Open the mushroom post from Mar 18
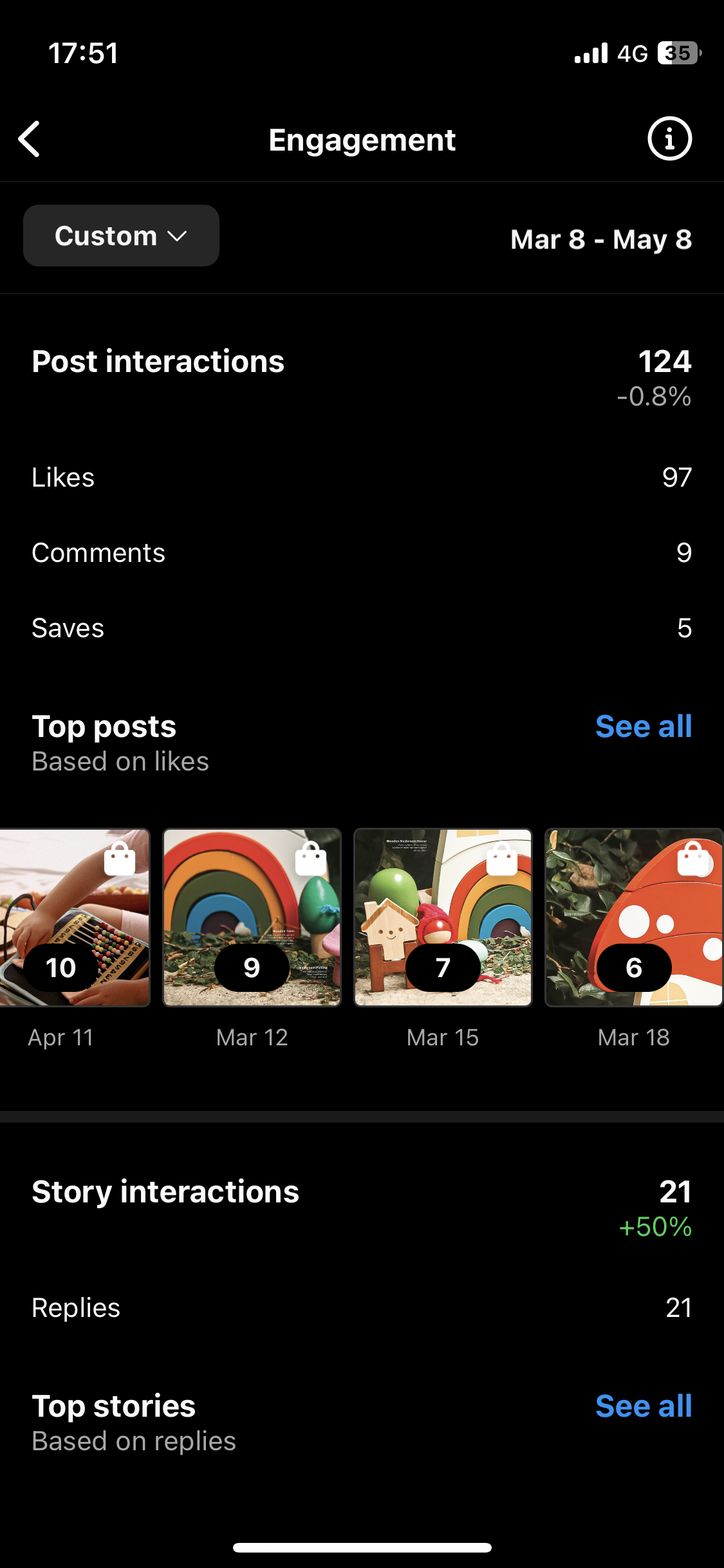The height and width of the screenshot is (1568, 724). (x=633, y=917)
